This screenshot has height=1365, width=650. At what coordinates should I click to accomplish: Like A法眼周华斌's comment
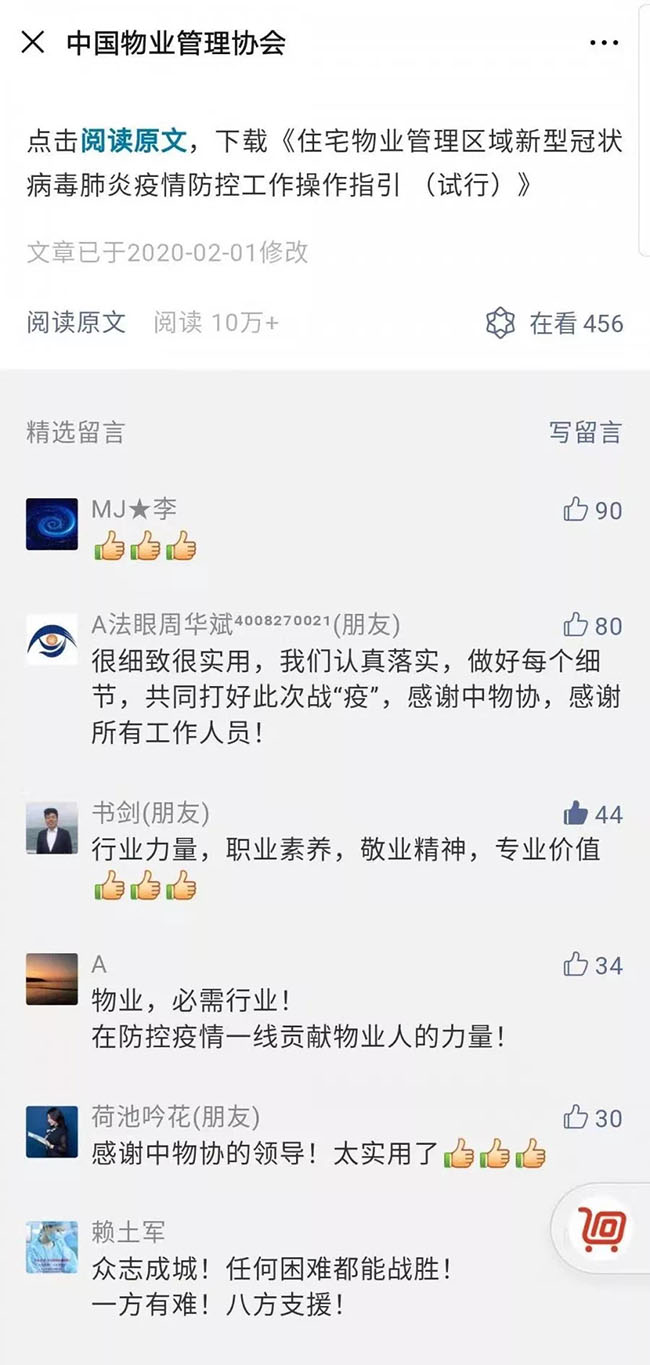coord(577,626)
